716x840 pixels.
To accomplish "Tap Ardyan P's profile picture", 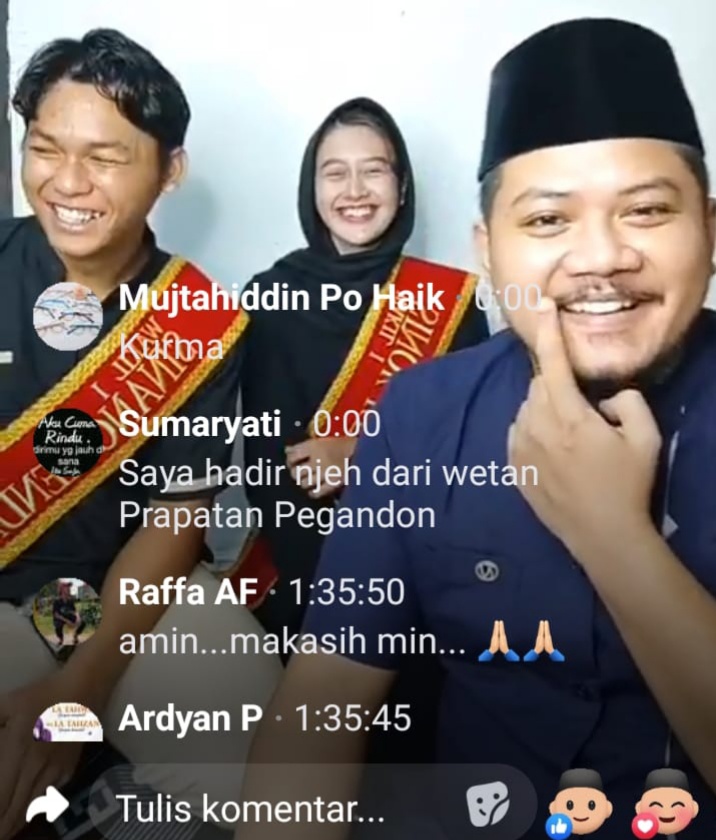I will 67,722.
